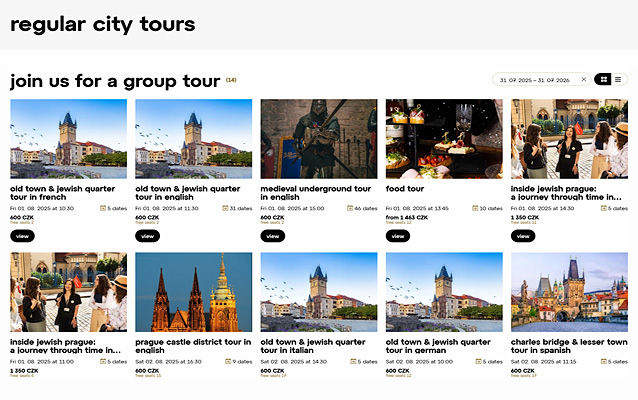Switch to grid view
The image size is (638, 400).
coord(603,79)
